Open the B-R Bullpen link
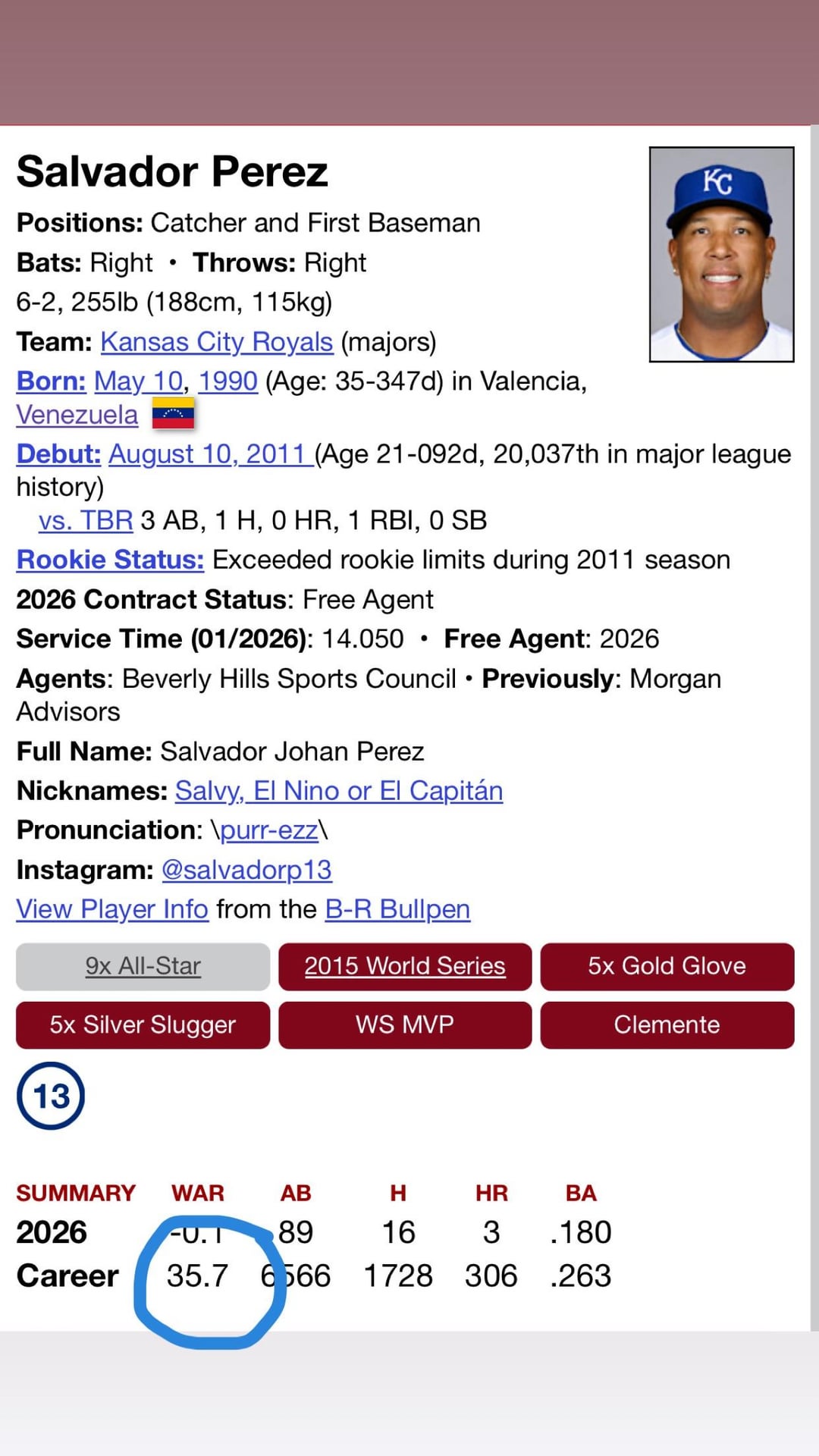The image size is (819, 1456). point(397,909)
